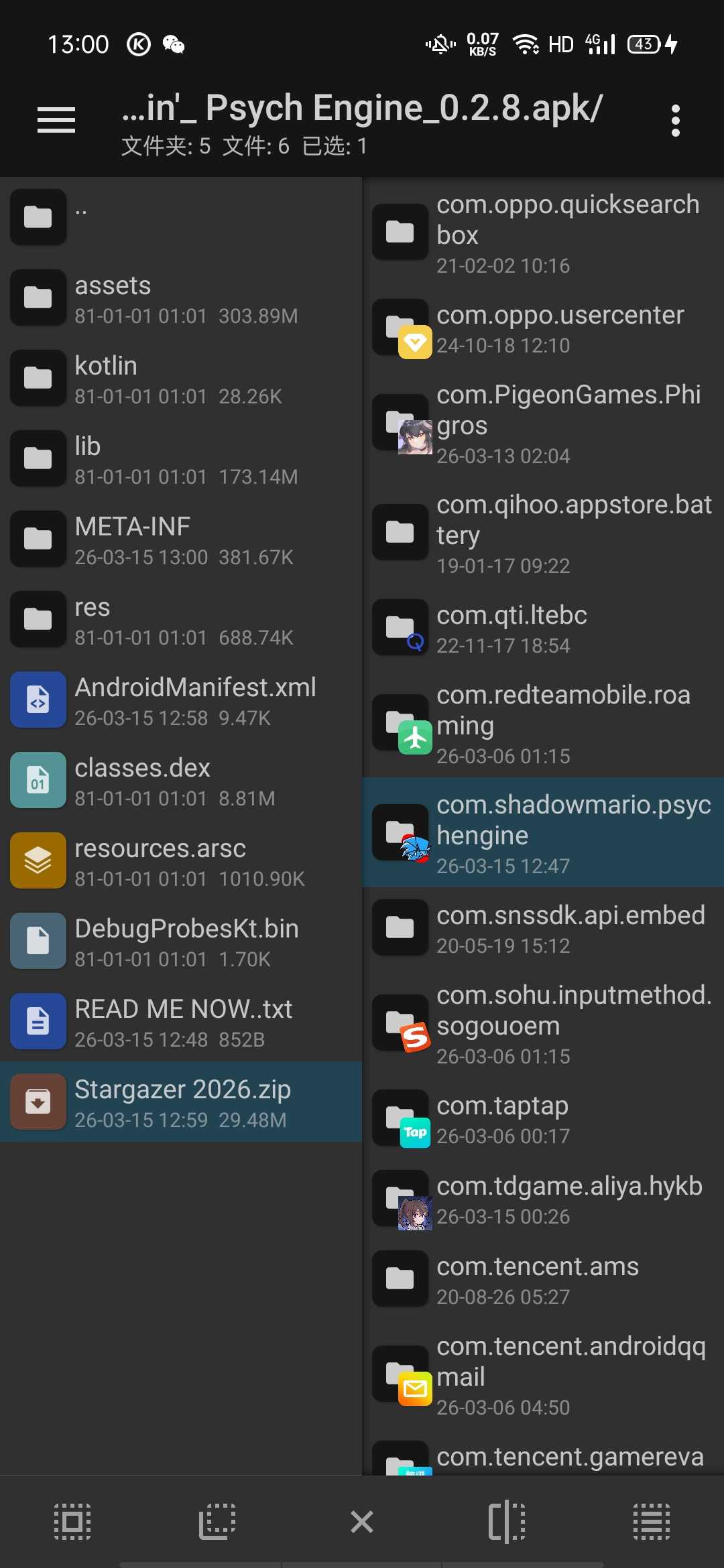Tap the invert selection toolbar icon
The width and height of the screenshot is (724, 1568).
click(x=507, y=1521)
